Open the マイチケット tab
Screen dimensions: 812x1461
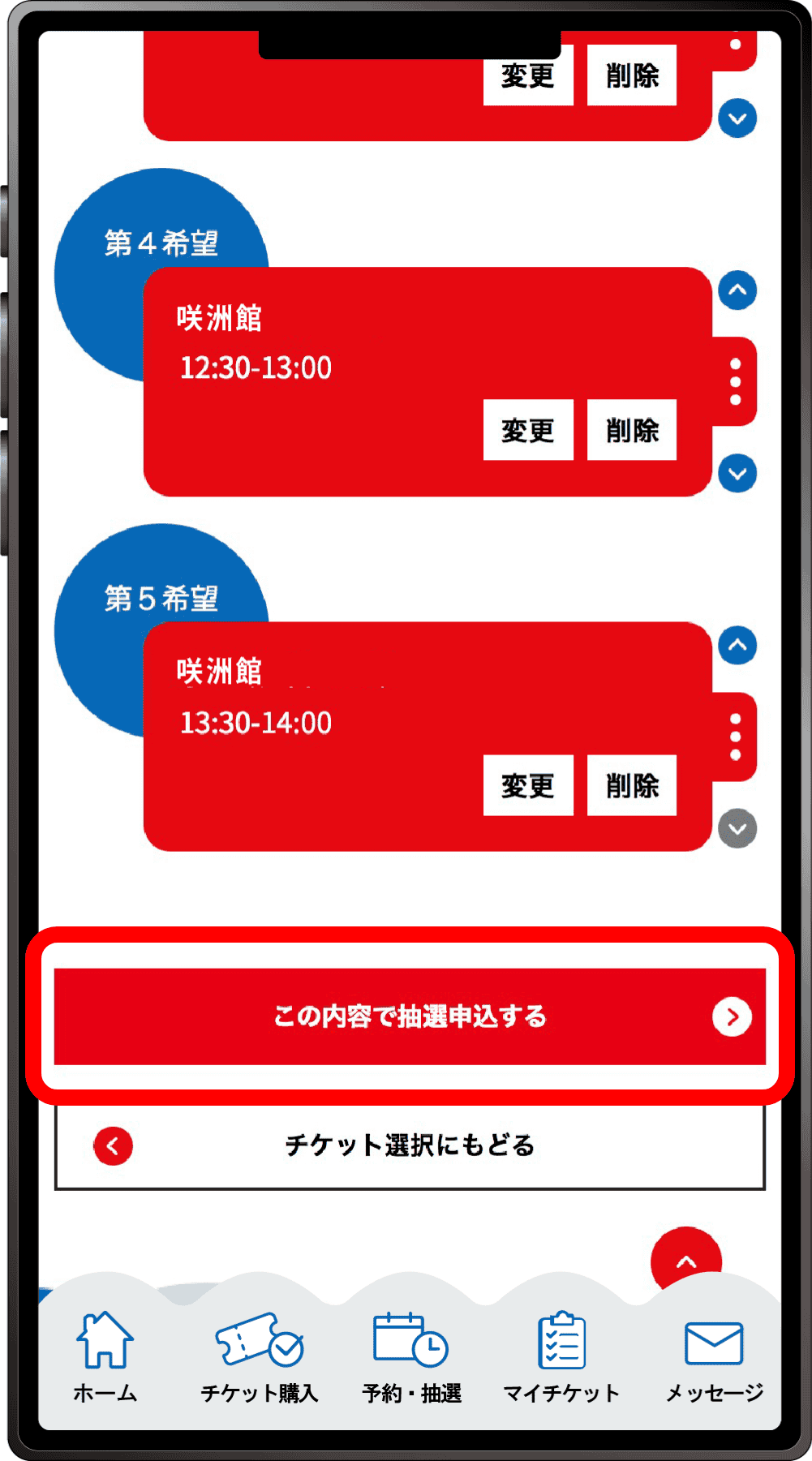561,1356
